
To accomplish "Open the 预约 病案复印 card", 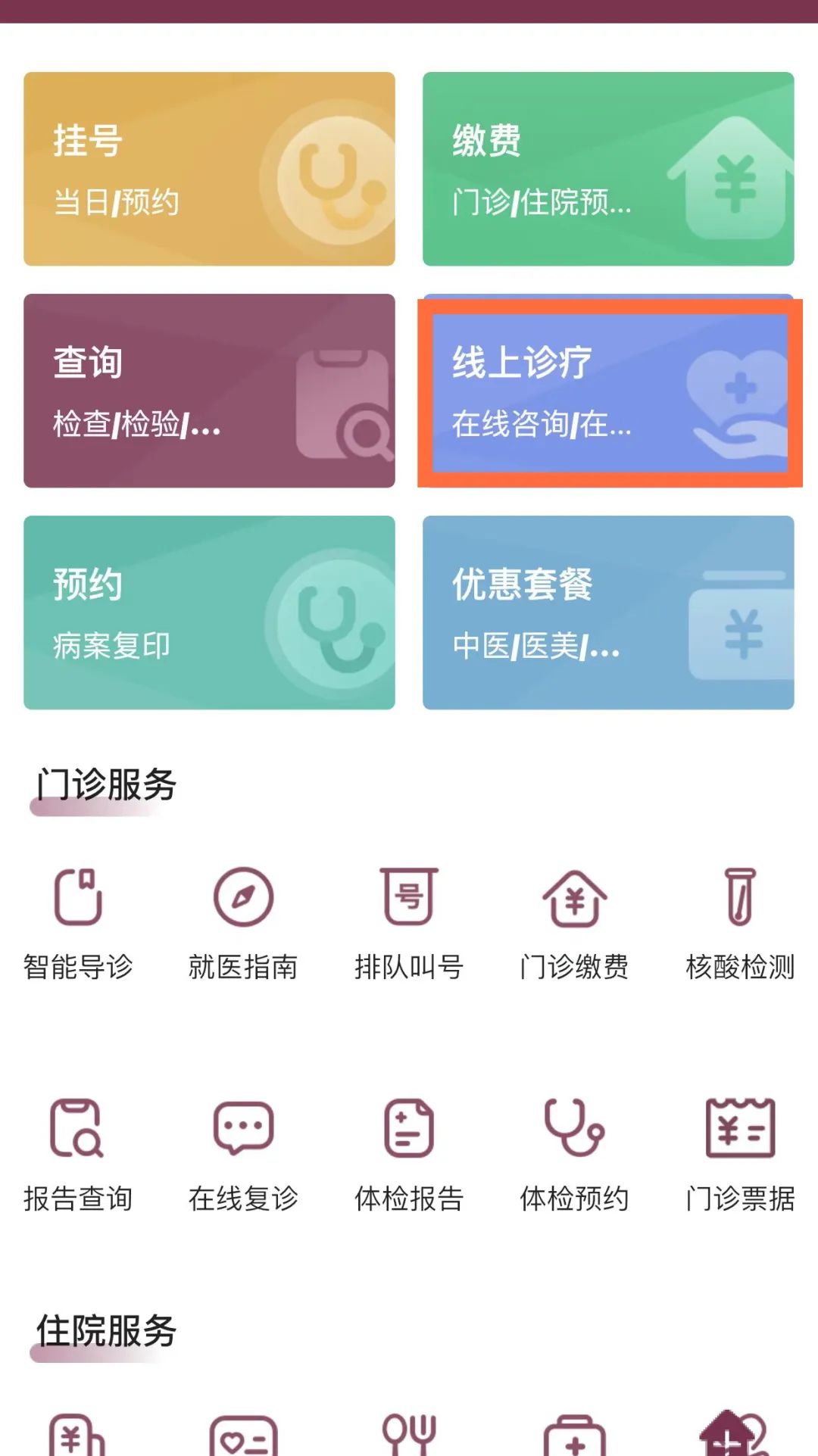I will pyautogui.click(x=209, y=613).
